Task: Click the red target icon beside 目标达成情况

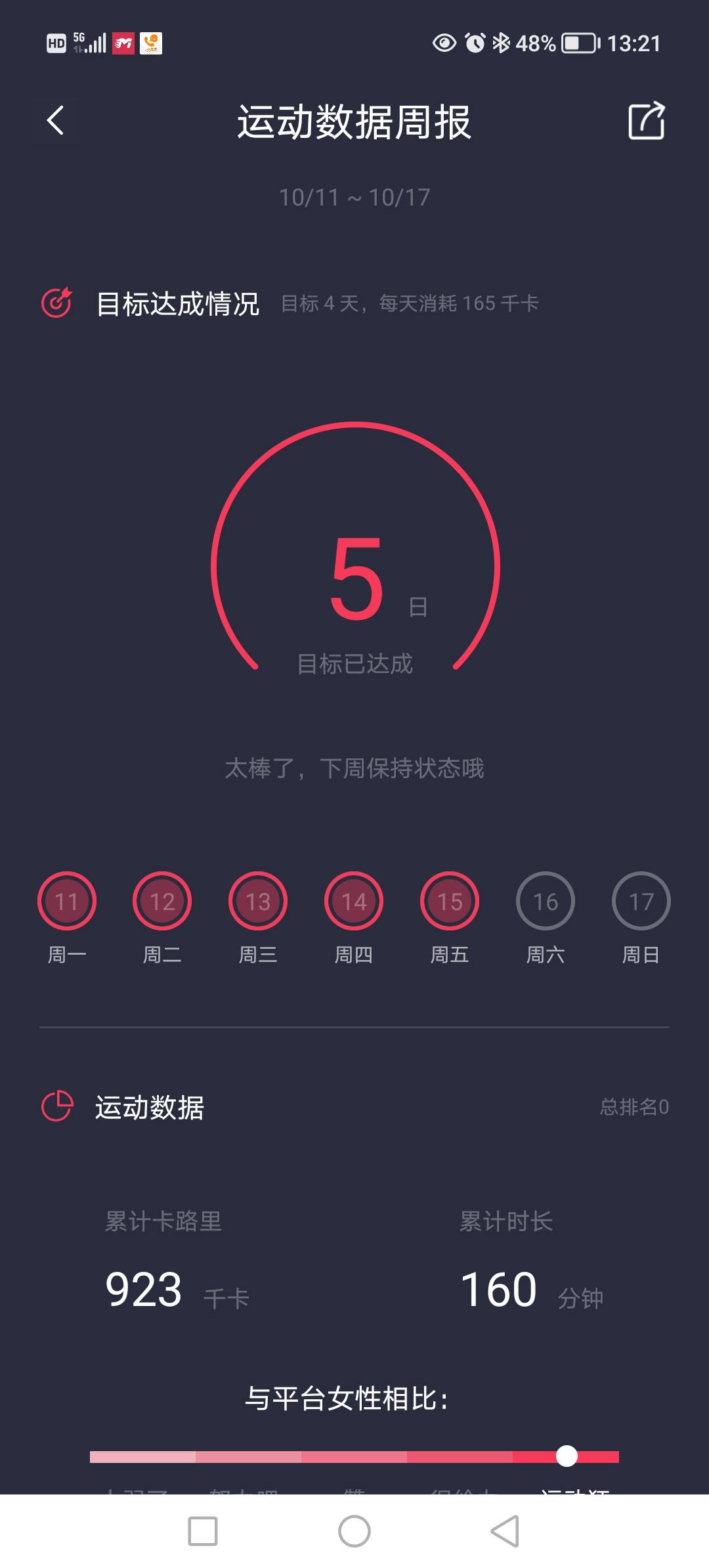Action: coord(59,302)
